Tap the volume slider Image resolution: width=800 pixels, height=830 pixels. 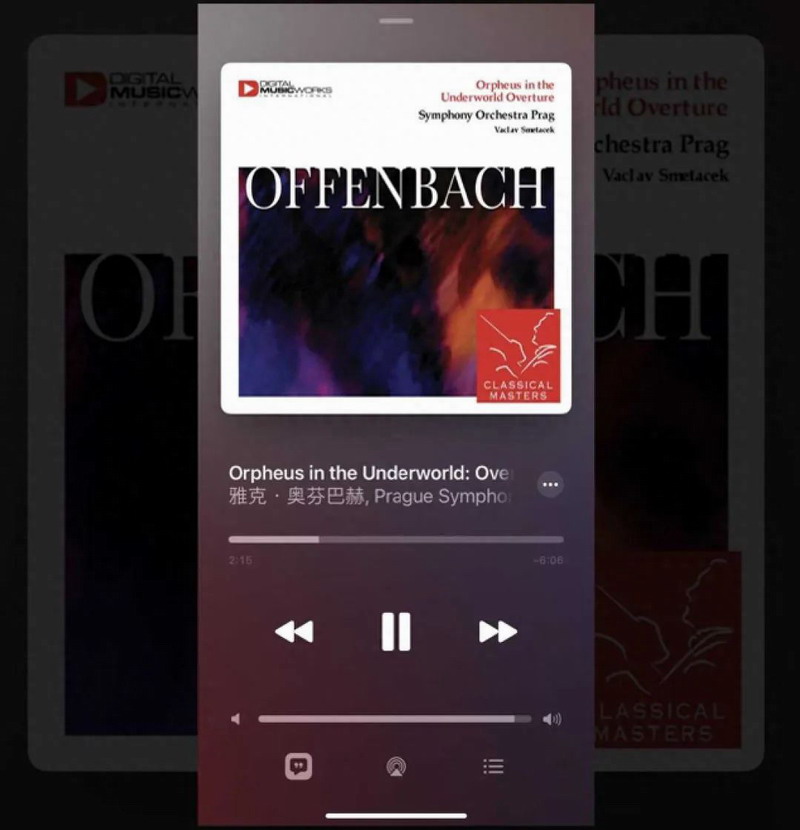(394, 718)
